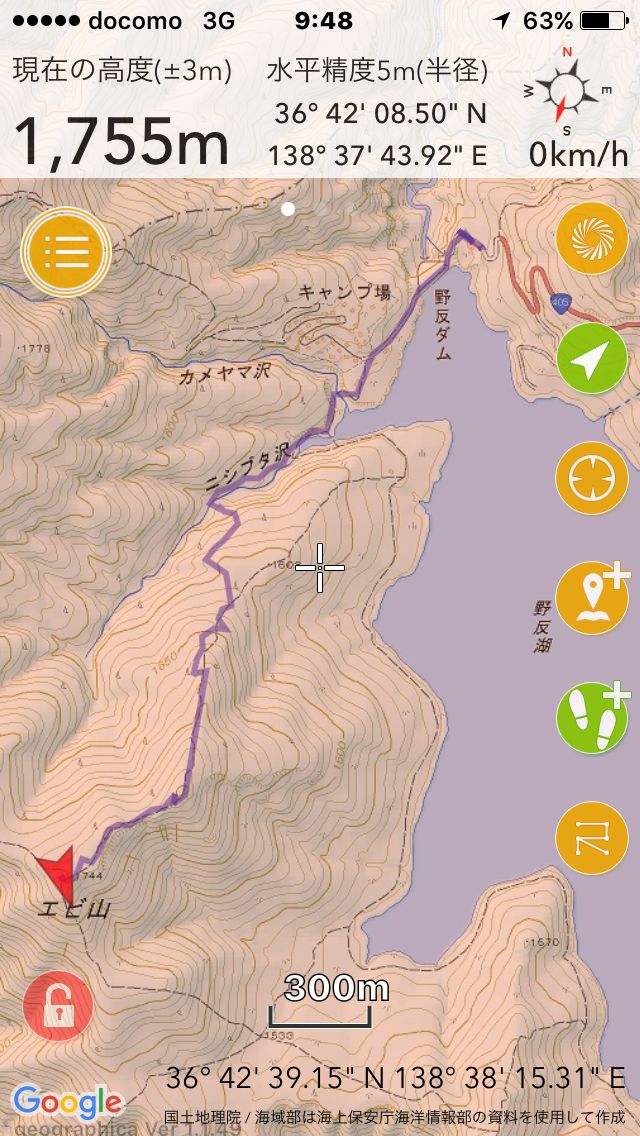Tap the orange crosshair target button
The image size is (640, 1136).
point(591,479)
